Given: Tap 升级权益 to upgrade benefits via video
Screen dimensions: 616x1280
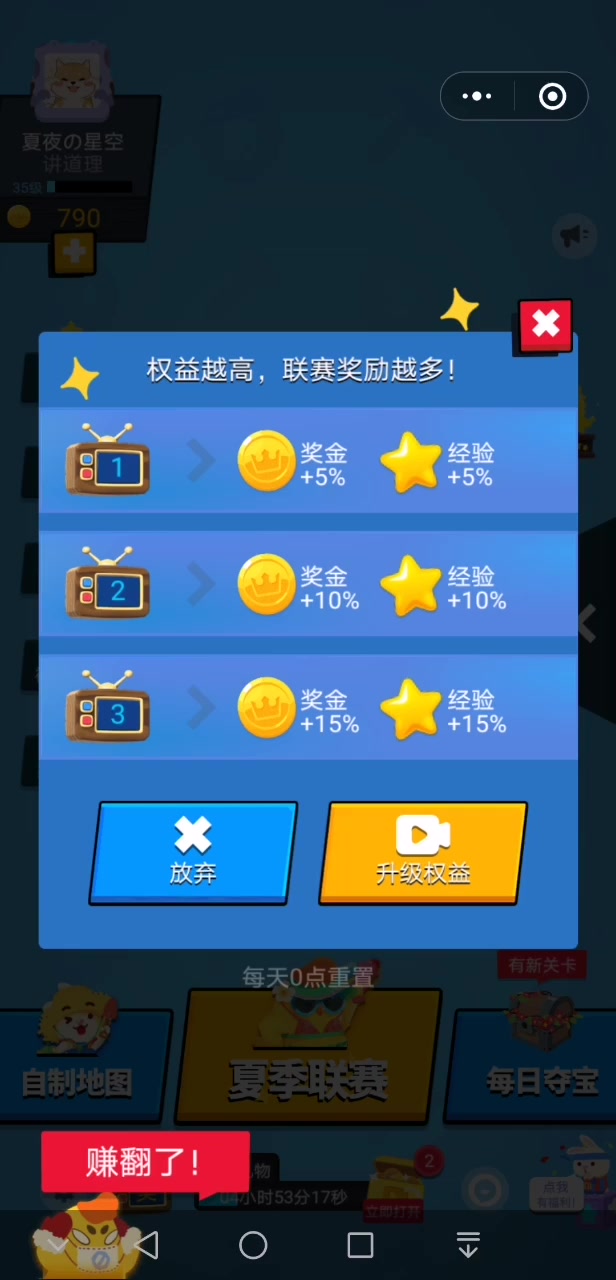Looking at the screenshot, I should pos(423,853).
